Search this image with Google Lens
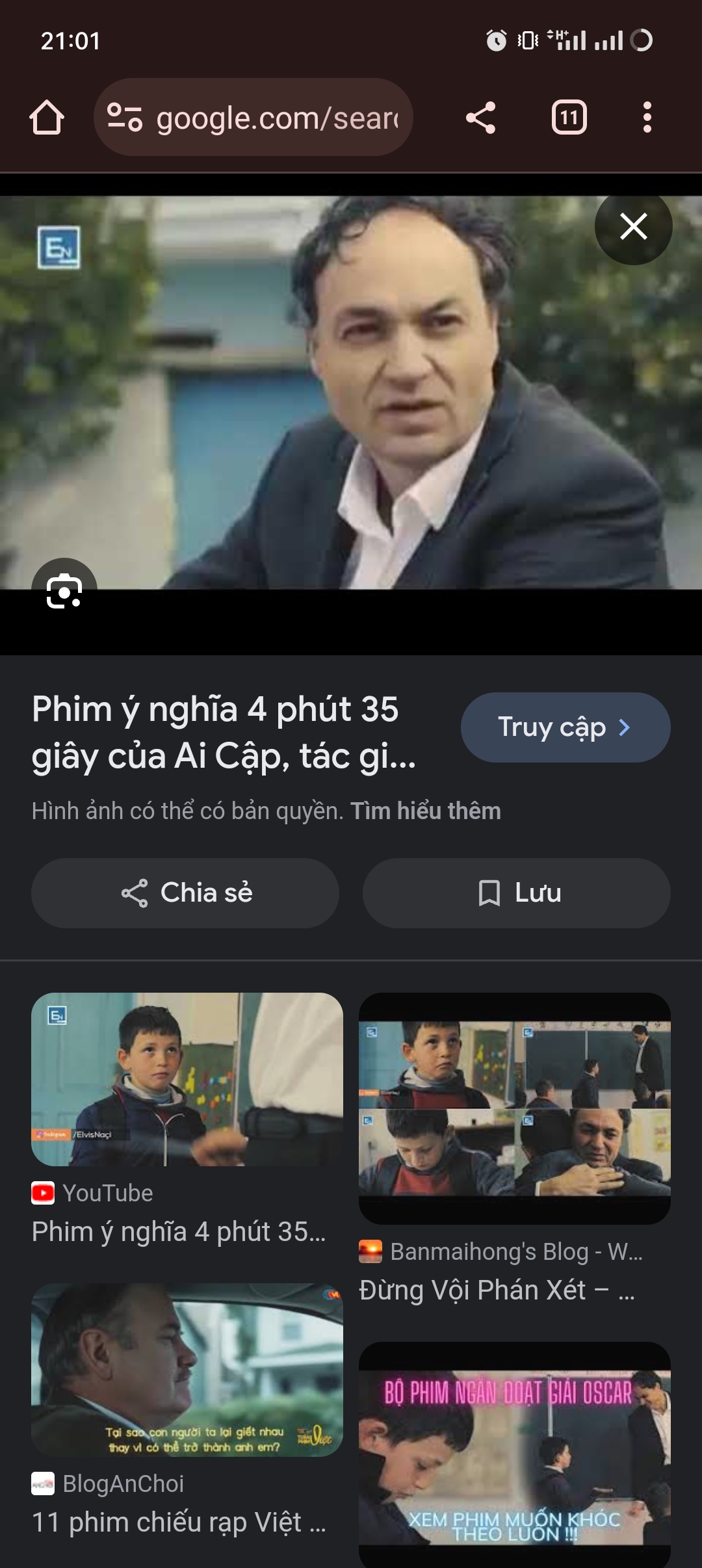Screen dimensions: 702x1568 [64, 590]
